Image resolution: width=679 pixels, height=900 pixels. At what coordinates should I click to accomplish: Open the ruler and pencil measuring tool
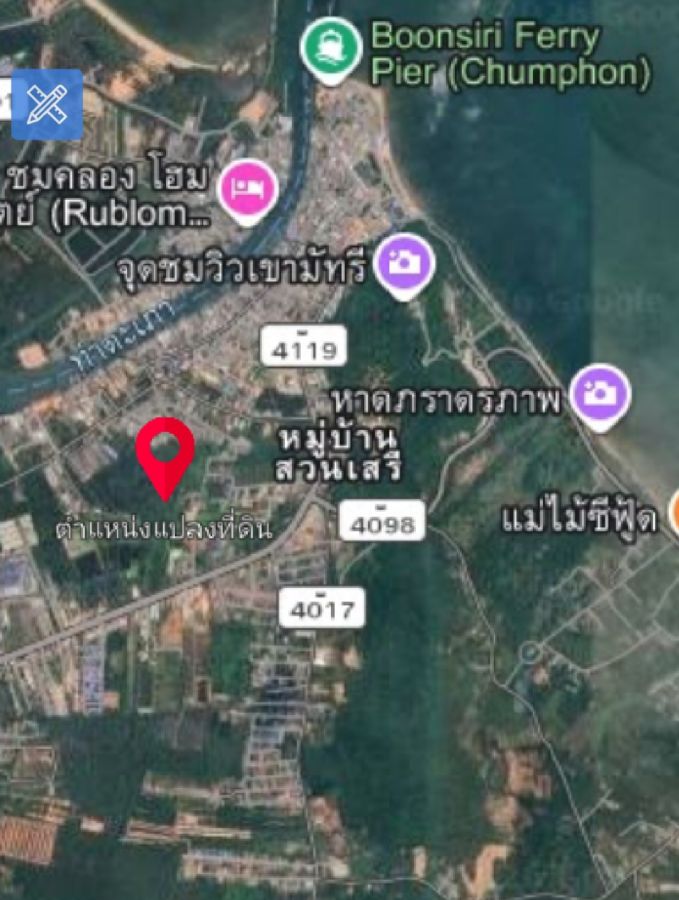pyautogui.click(x=47, y=105)
